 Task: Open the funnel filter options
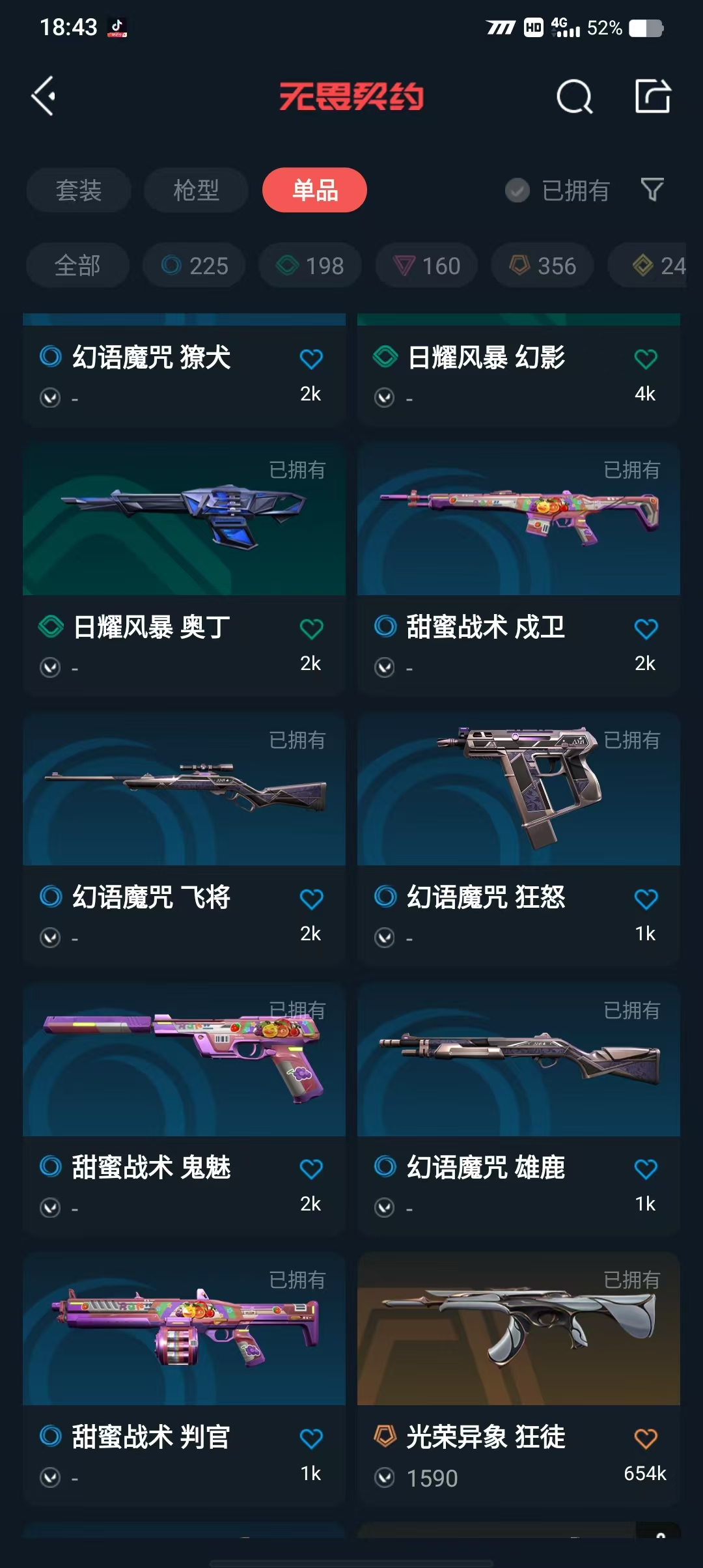pyautogui.click(x=652, y=190)
